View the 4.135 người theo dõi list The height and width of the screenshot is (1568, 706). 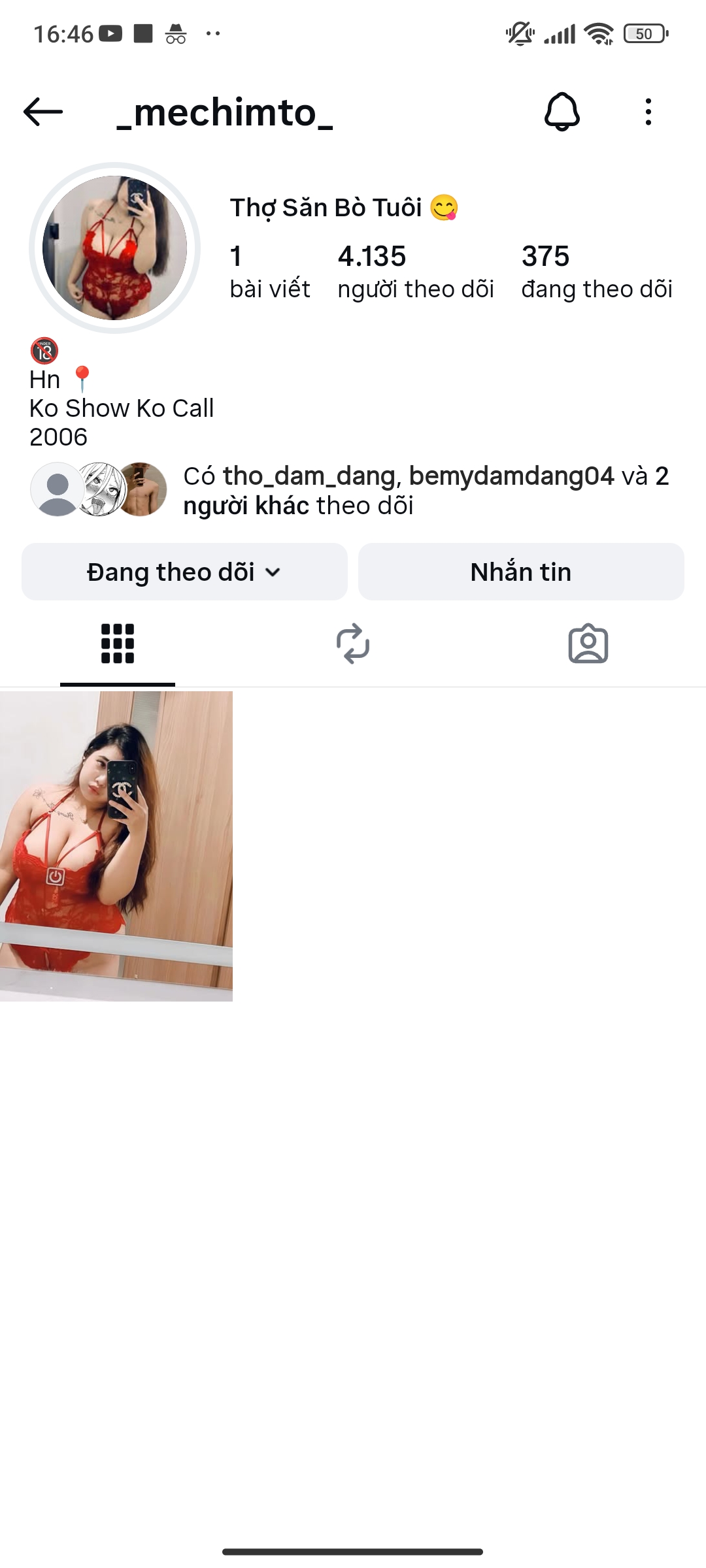pos(415,272)
